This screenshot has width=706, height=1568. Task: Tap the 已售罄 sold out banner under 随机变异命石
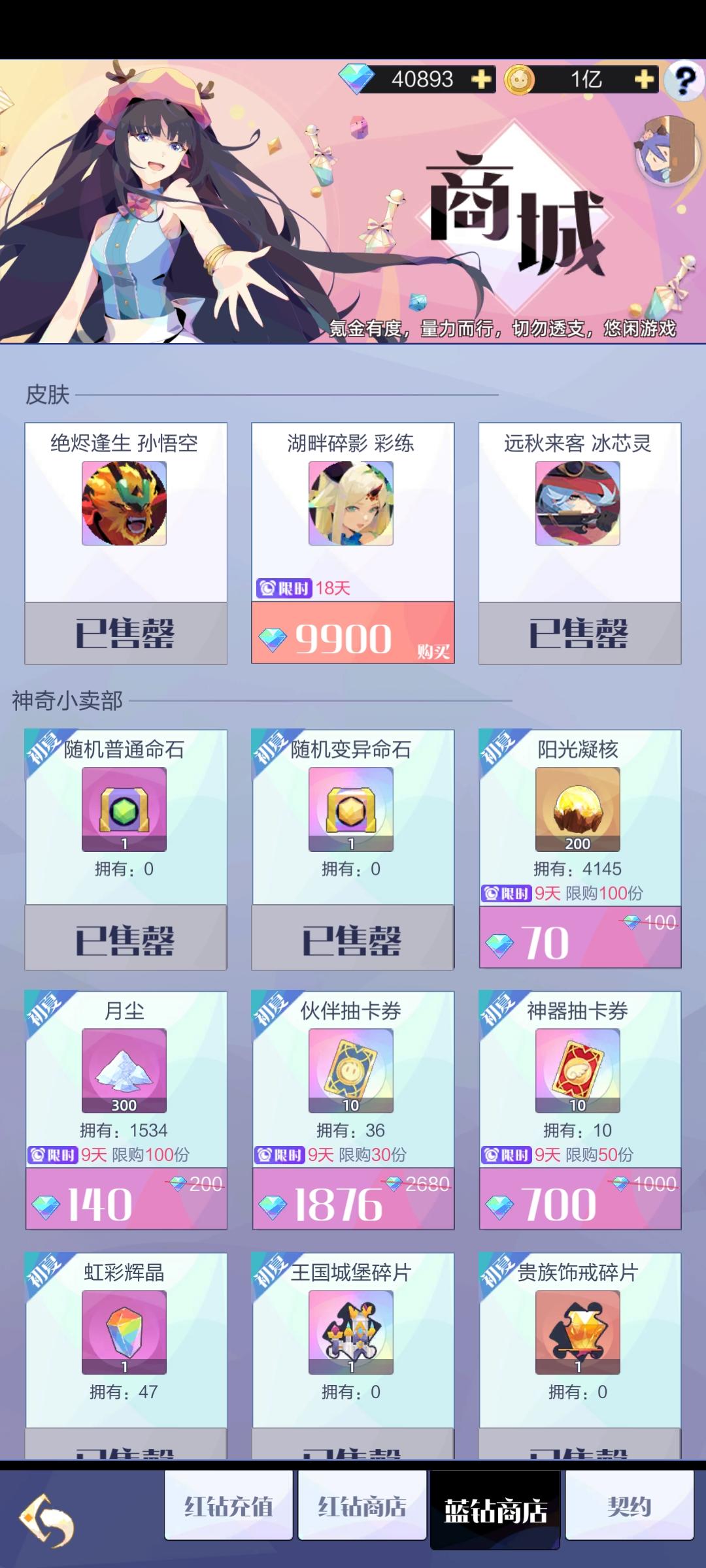(x=352, y=939)
